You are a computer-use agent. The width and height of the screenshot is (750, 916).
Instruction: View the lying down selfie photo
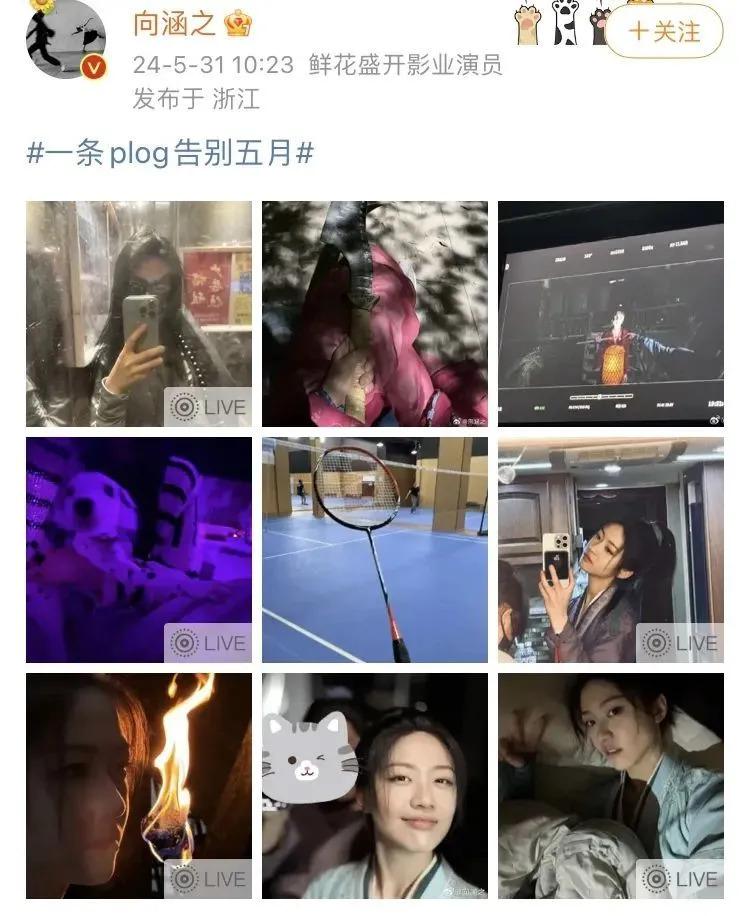pyautogui.click(x=611, y=786)
